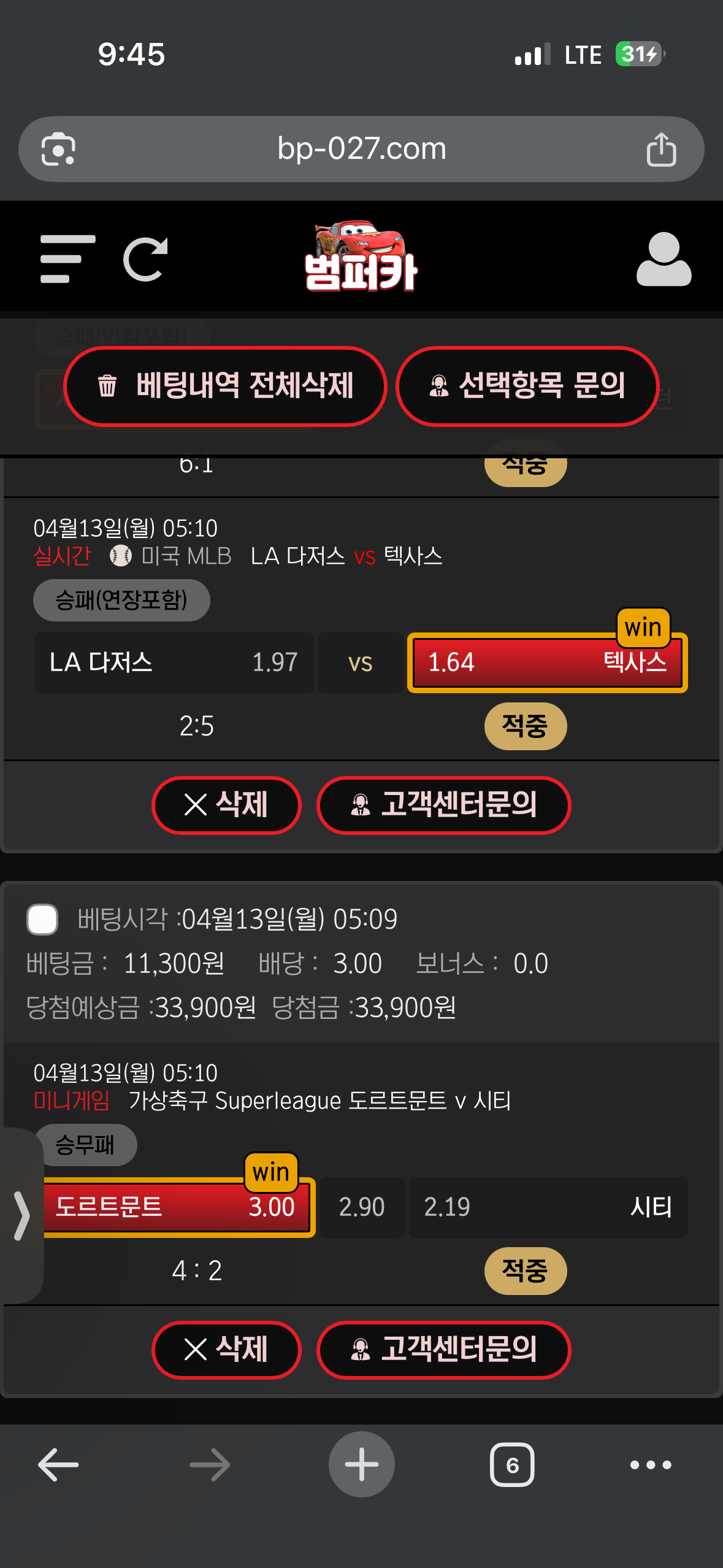Contact 고객센터문의 for the 텍사스 bet
Screen dimensions: 723x1568
[443, 805]
